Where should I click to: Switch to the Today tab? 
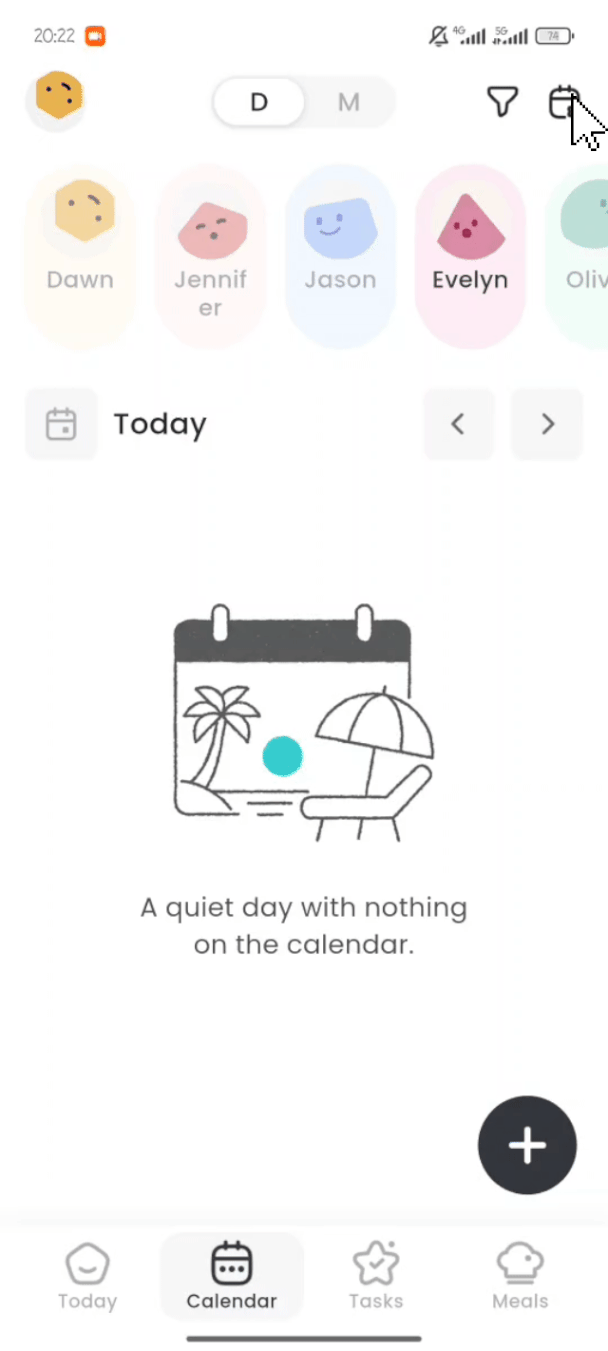pos(87,1276)
